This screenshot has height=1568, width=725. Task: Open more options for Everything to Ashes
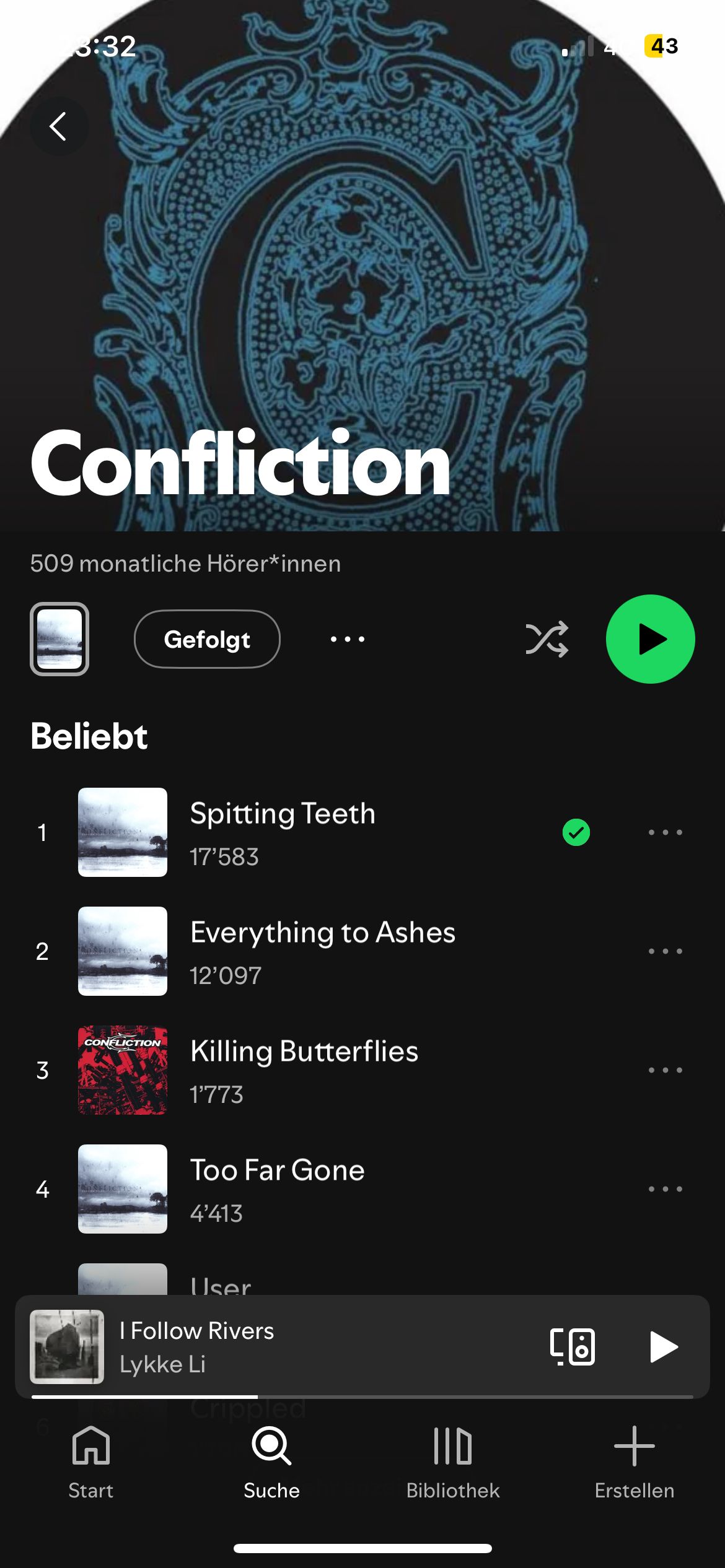tap(665, 951)
